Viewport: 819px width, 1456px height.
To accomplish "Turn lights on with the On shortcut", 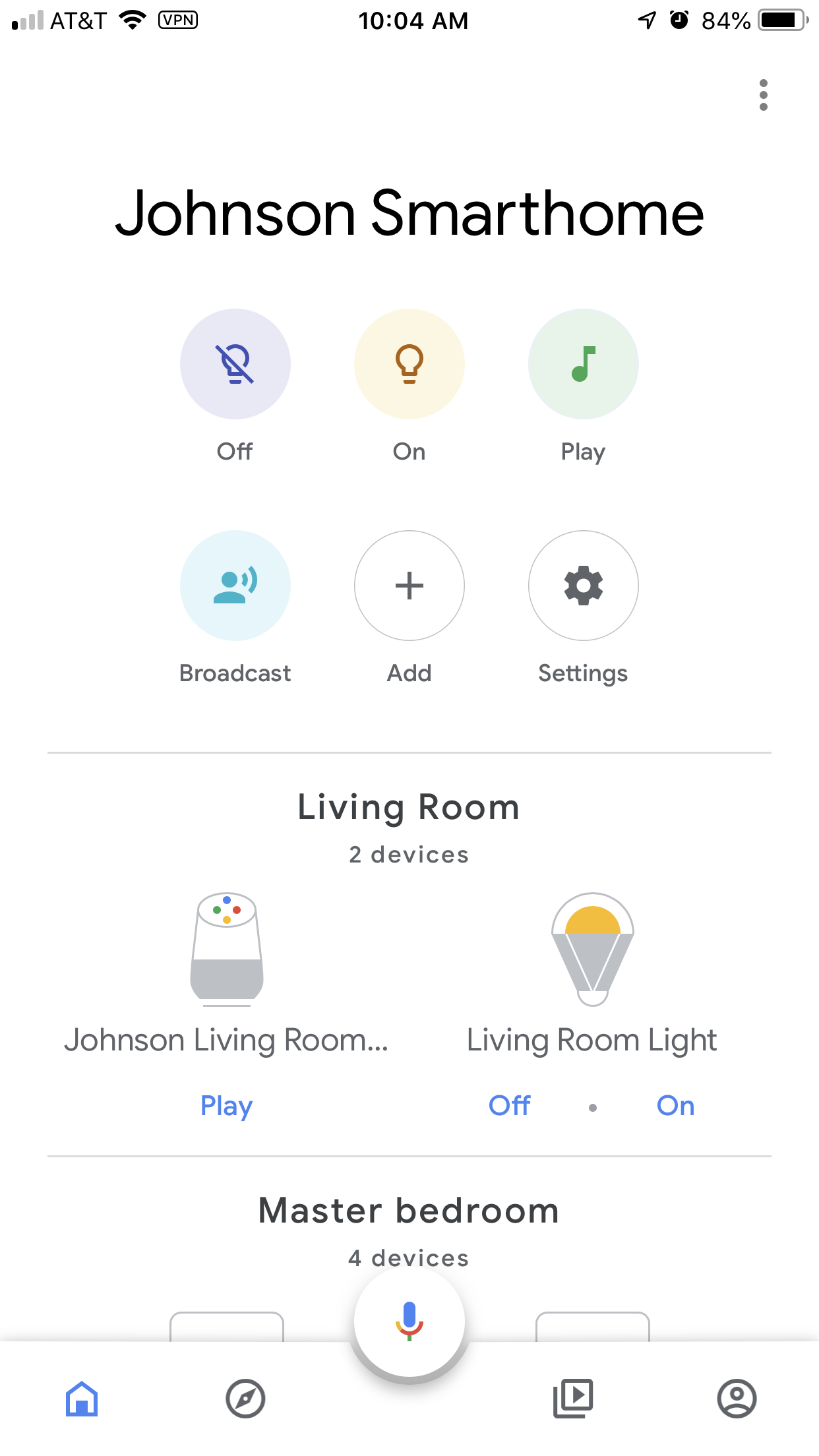I will pyautogui.click(x=409, y=364).
